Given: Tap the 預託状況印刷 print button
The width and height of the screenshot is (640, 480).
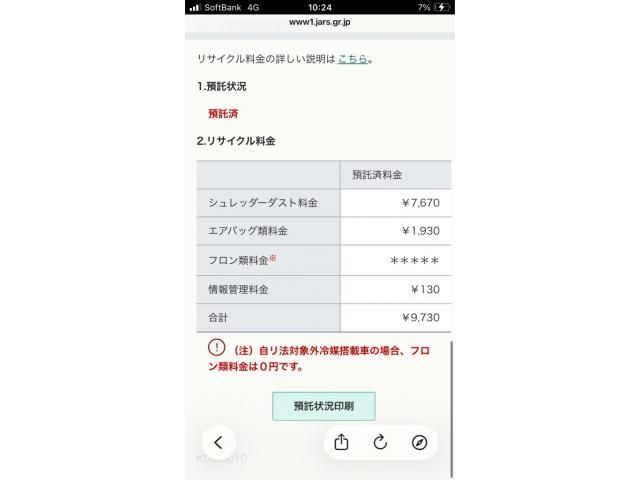Looking at the screenshot, I should click(x=323, y=406).
